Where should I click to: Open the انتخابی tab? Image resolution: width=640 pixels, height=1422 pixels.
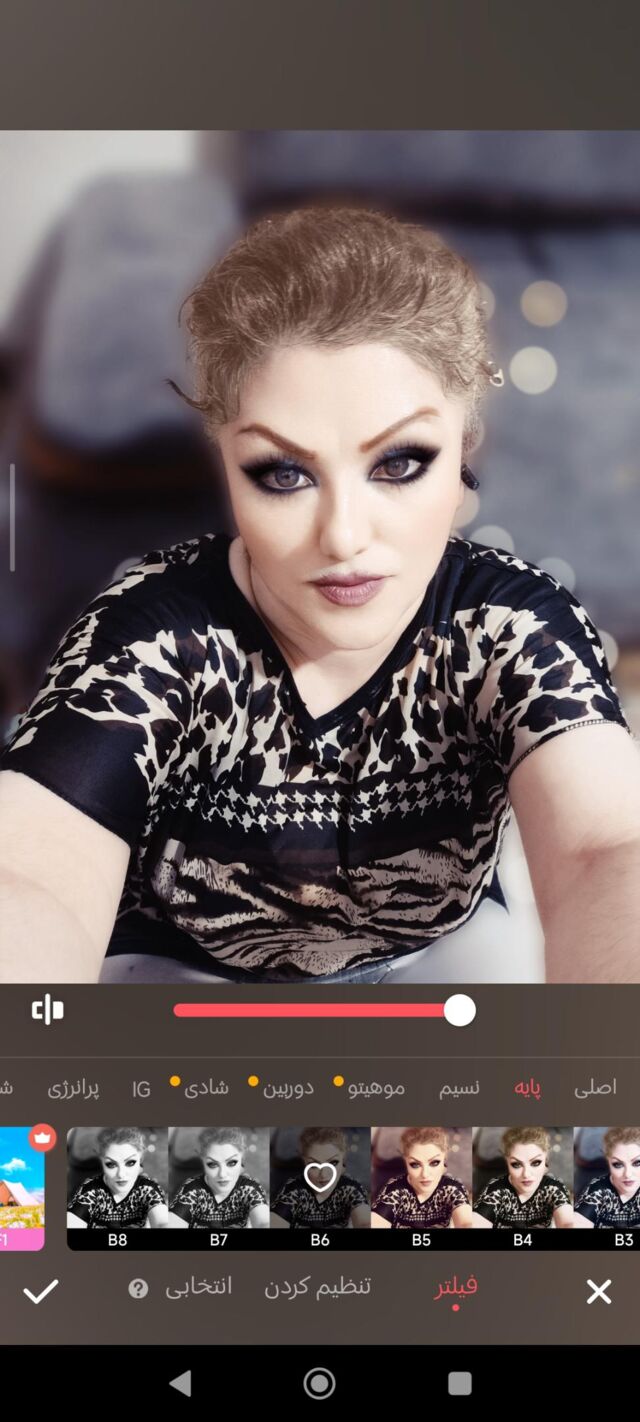point(198,1287)
